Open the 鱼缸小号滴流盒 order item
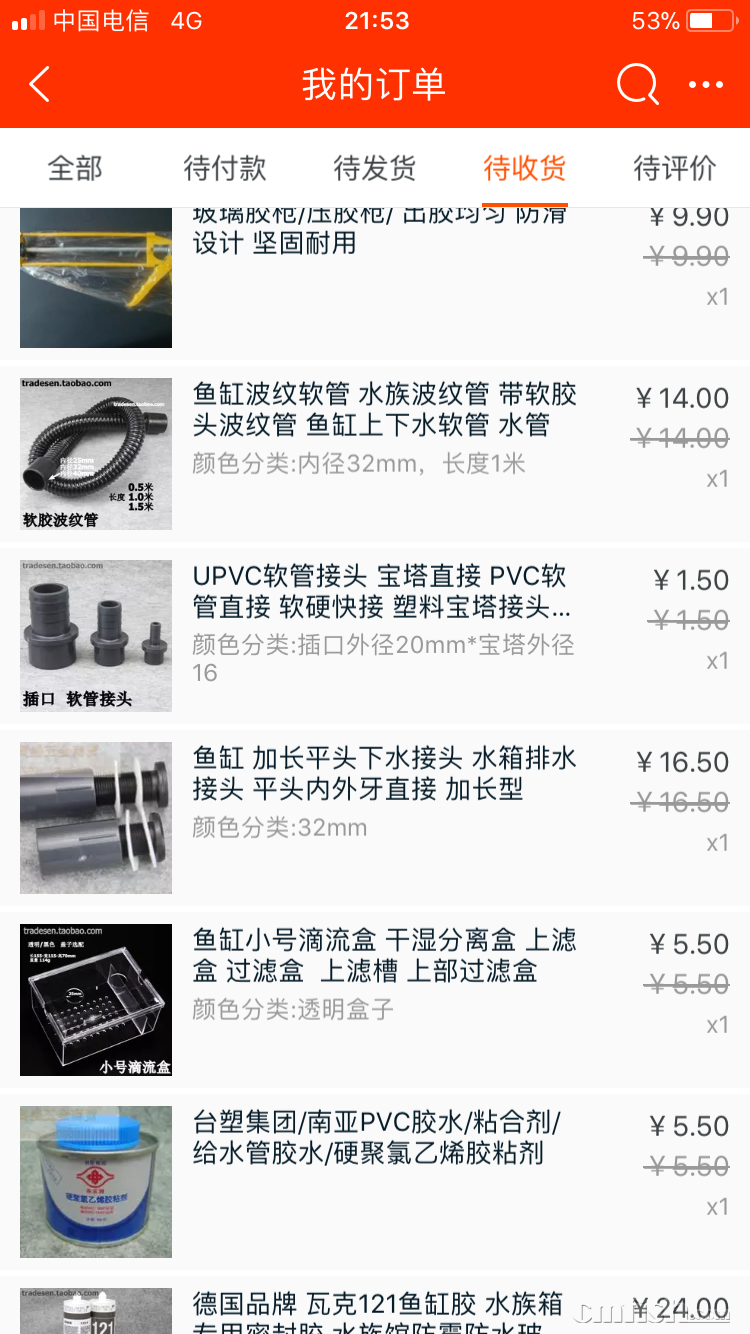 tap(385, 956)
